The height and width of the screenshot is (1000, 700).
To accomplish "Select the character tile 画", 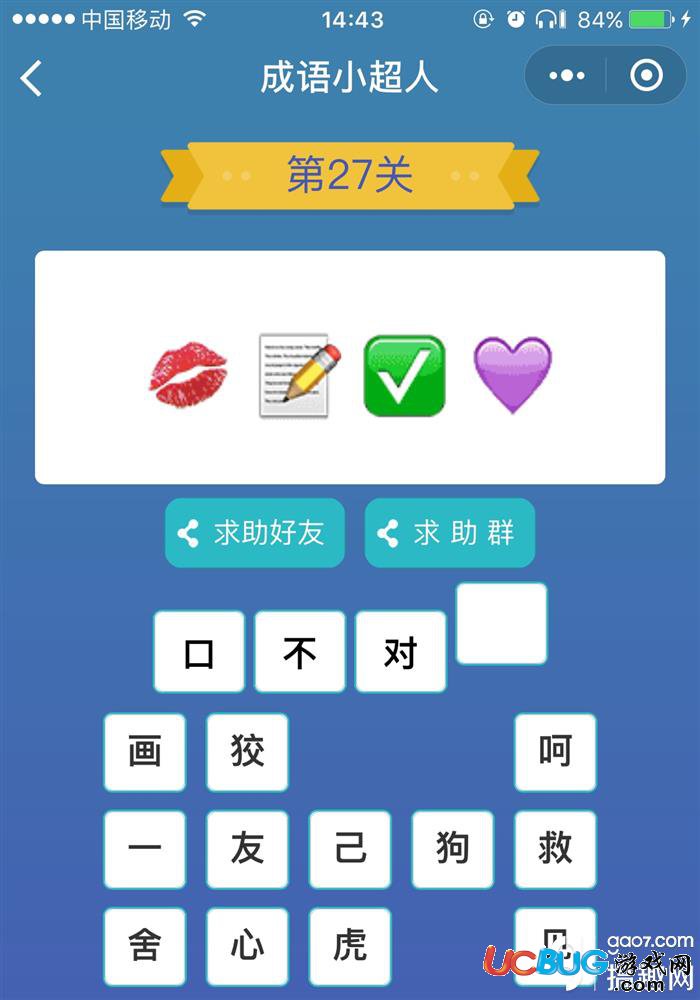I will click(145, 752).
